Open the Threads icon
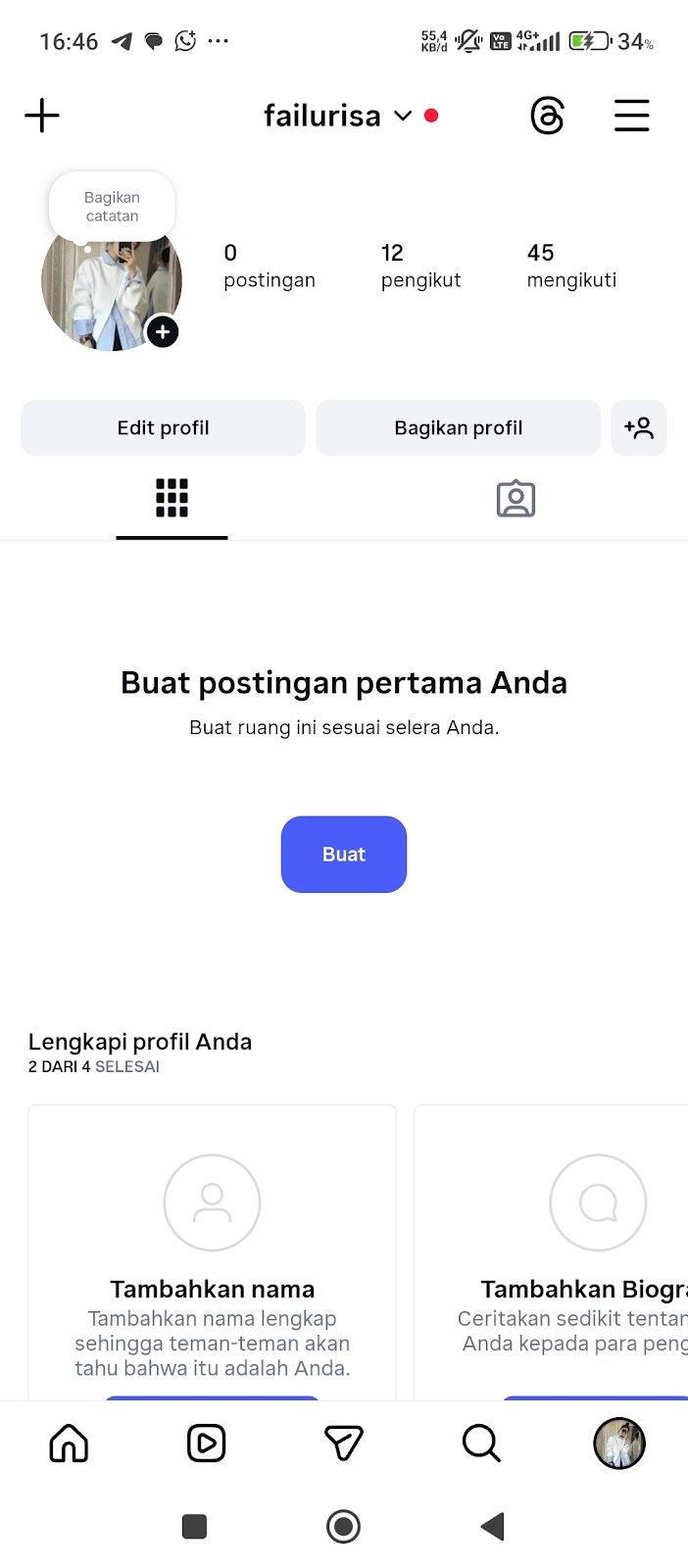 [547, 116]
